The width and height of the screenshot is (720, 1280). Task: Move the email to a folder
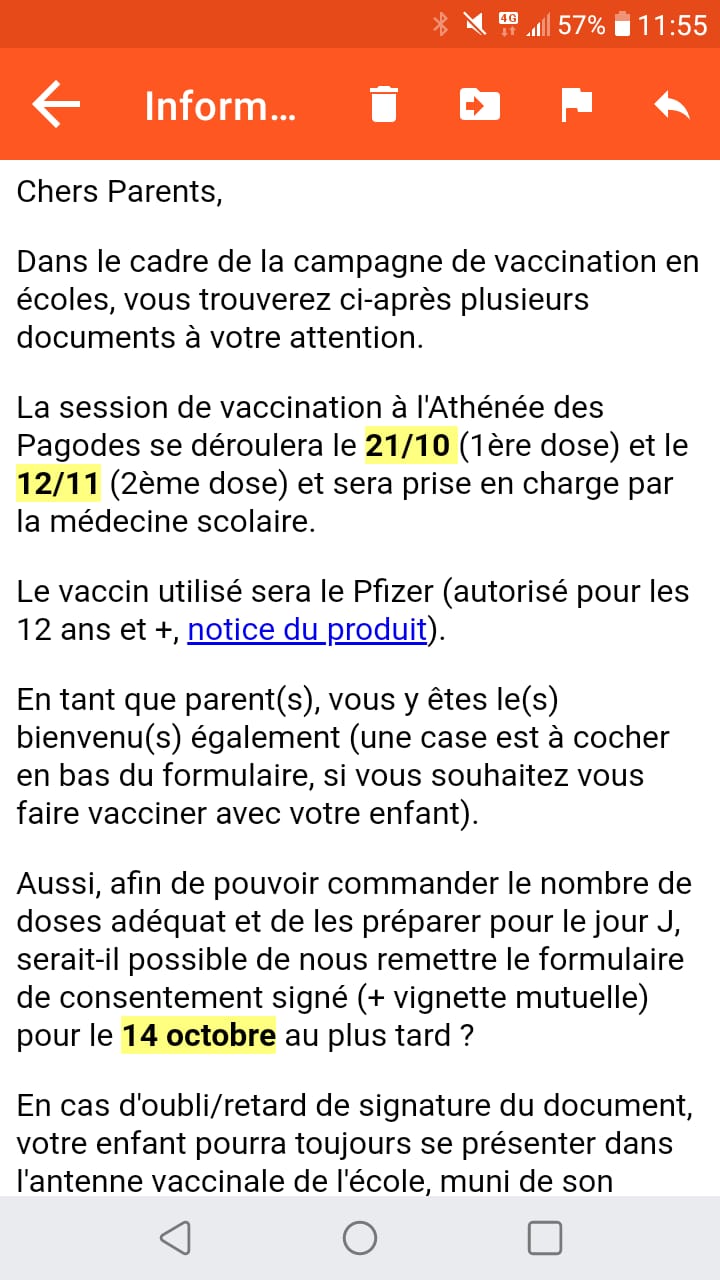tap(480, 104)
